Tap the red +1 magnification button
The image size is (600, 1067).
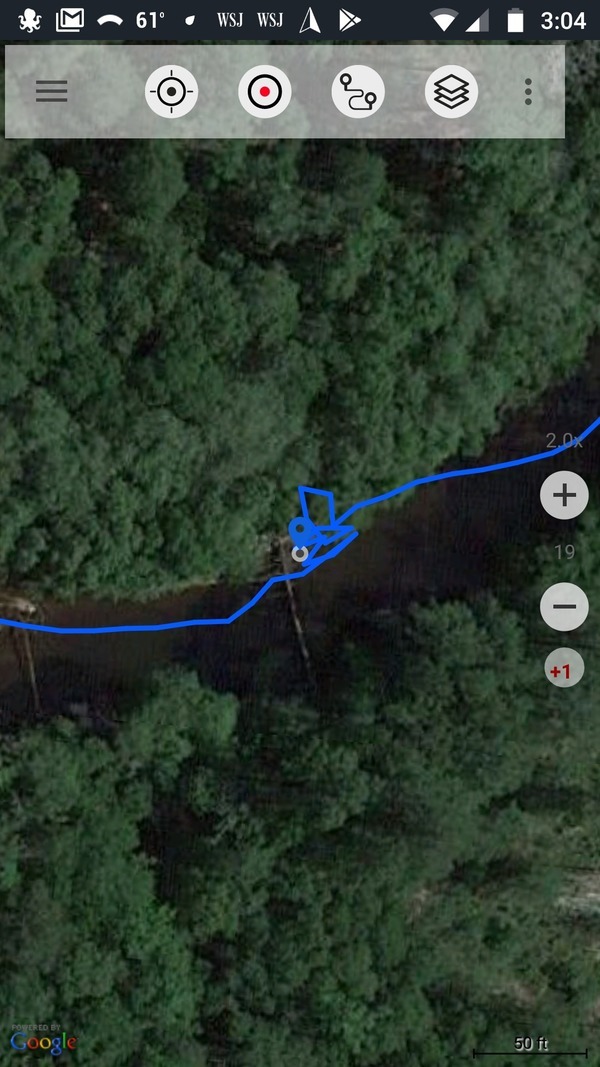564,672
